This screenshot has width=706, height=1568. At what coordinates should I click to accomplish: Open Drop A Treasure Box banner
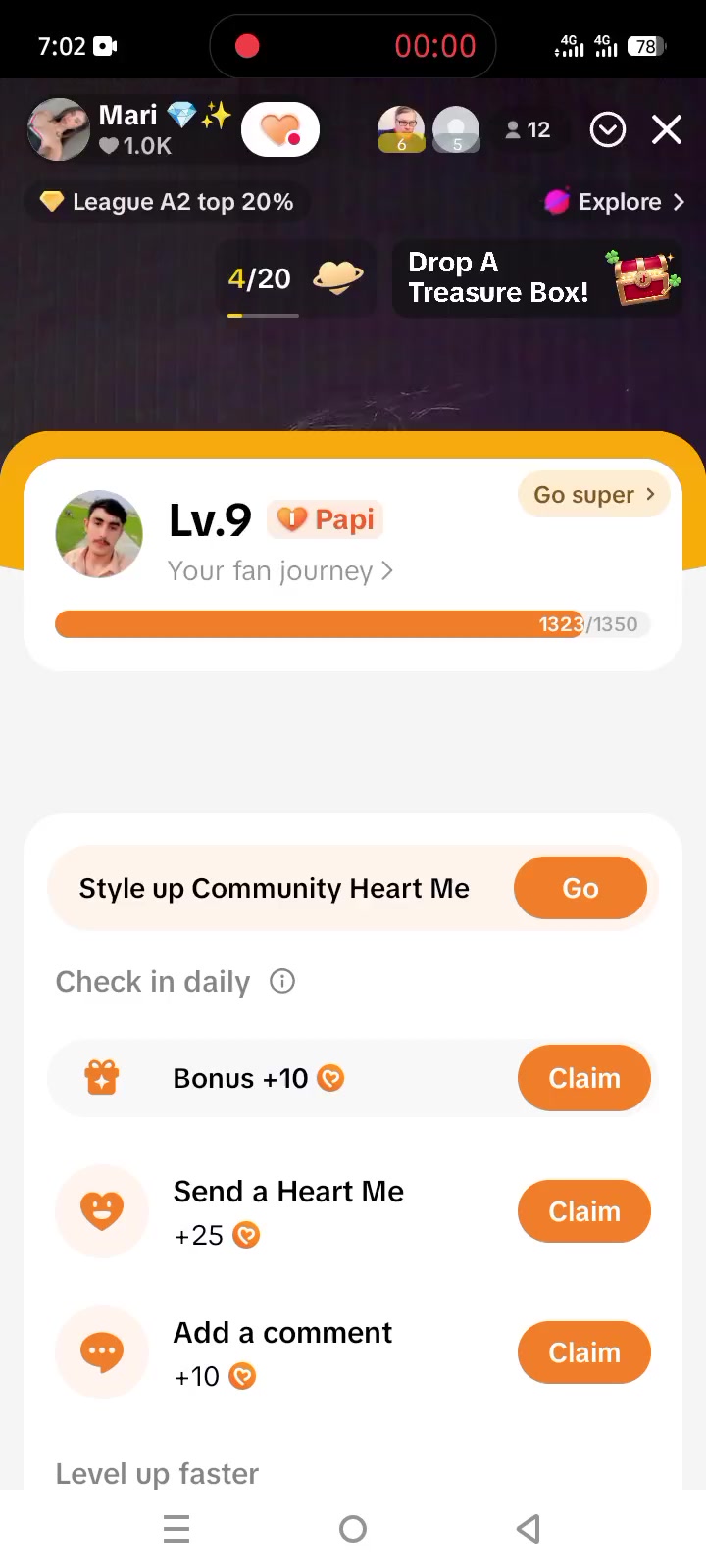coord(537,278)
